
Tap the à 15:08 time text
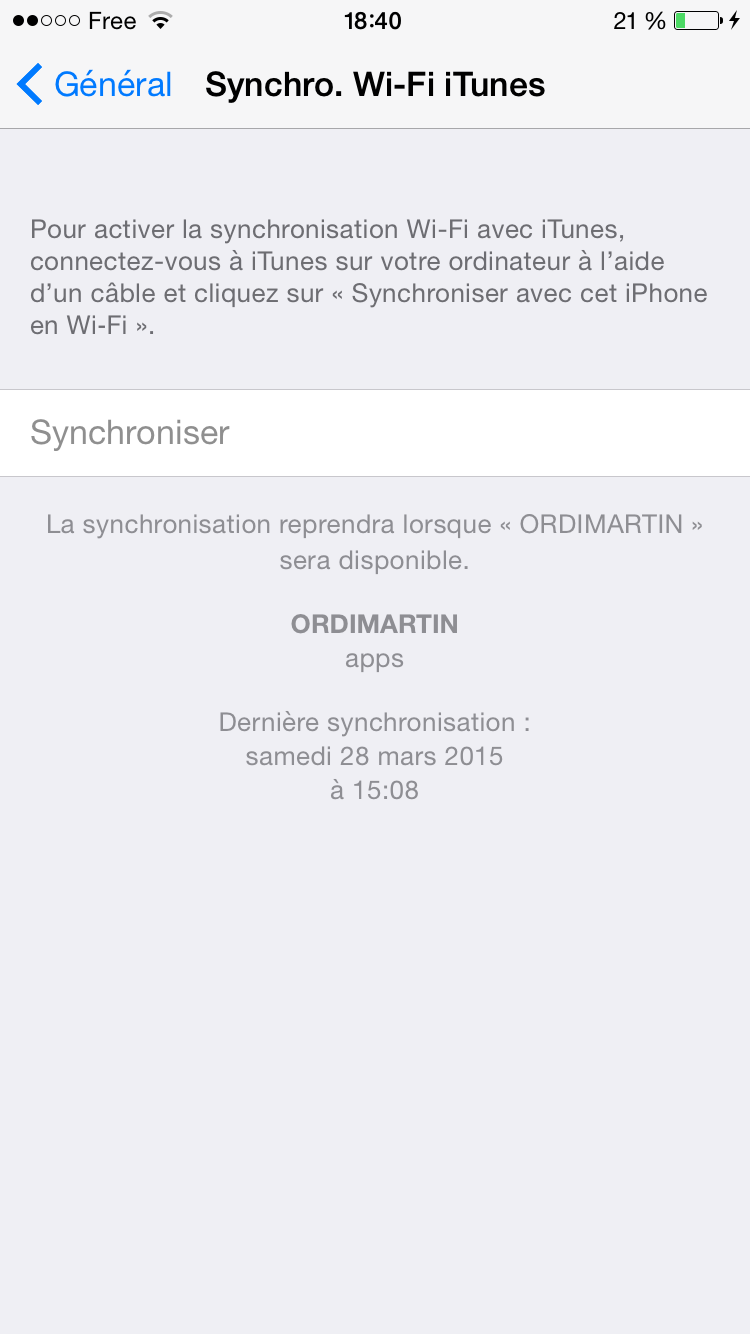click(x=374, y=790)
